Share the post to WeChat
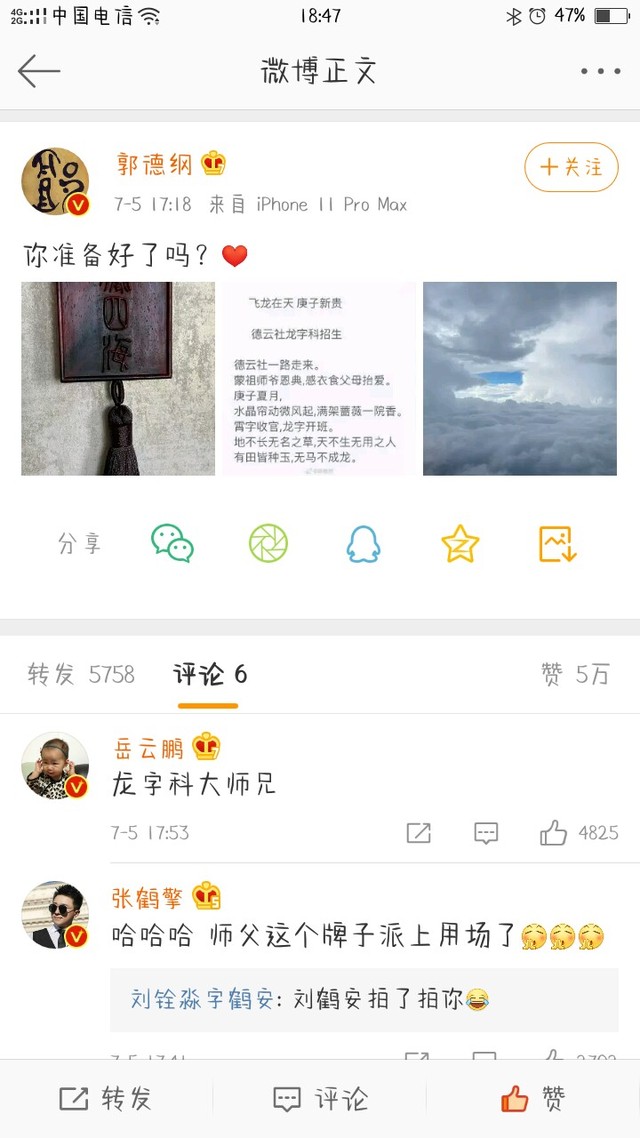The height and width of the screenshot is (1138, 640). pyautogui.click(x=172, y=544)
